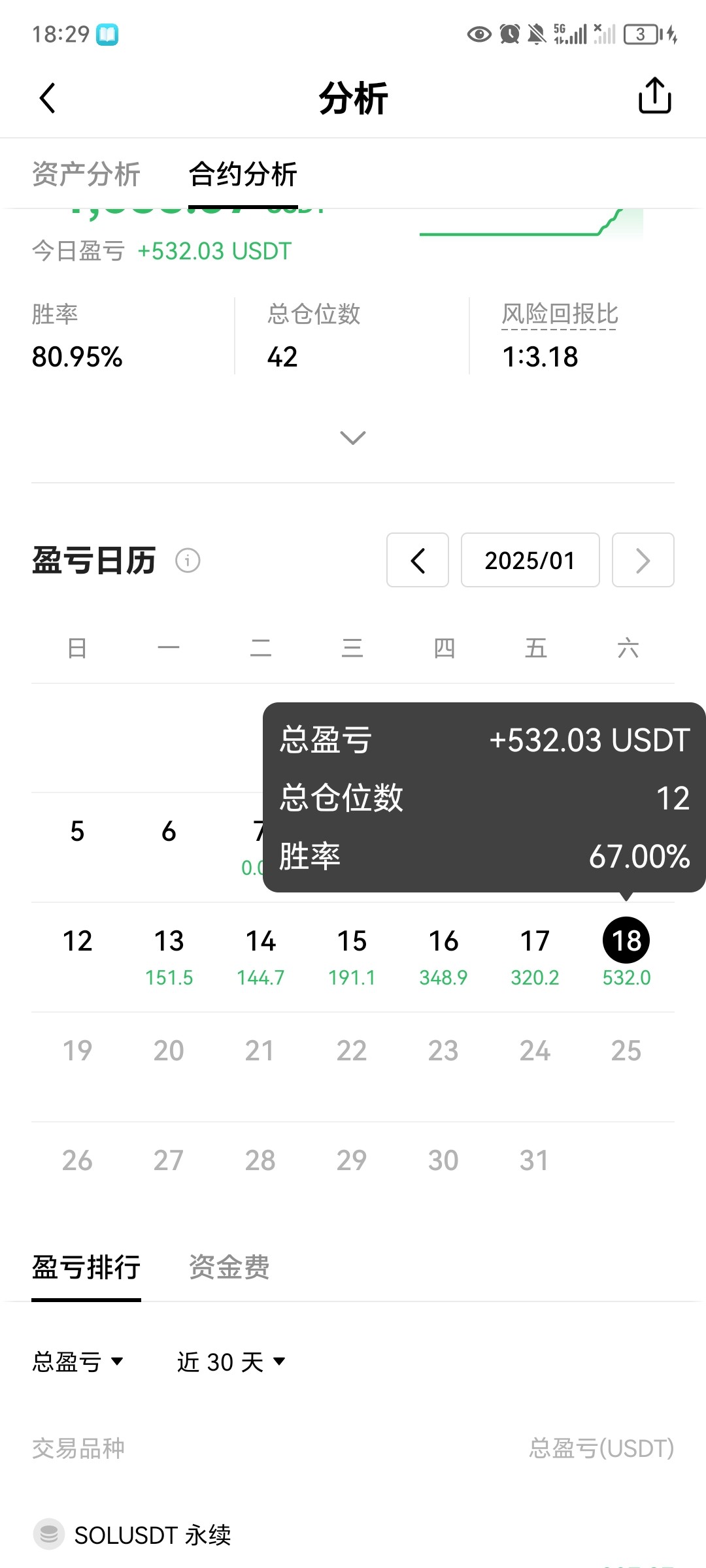Go back from the 分析 page
Viewport: 706px width, 1568px height.
[x=48, y=99]
